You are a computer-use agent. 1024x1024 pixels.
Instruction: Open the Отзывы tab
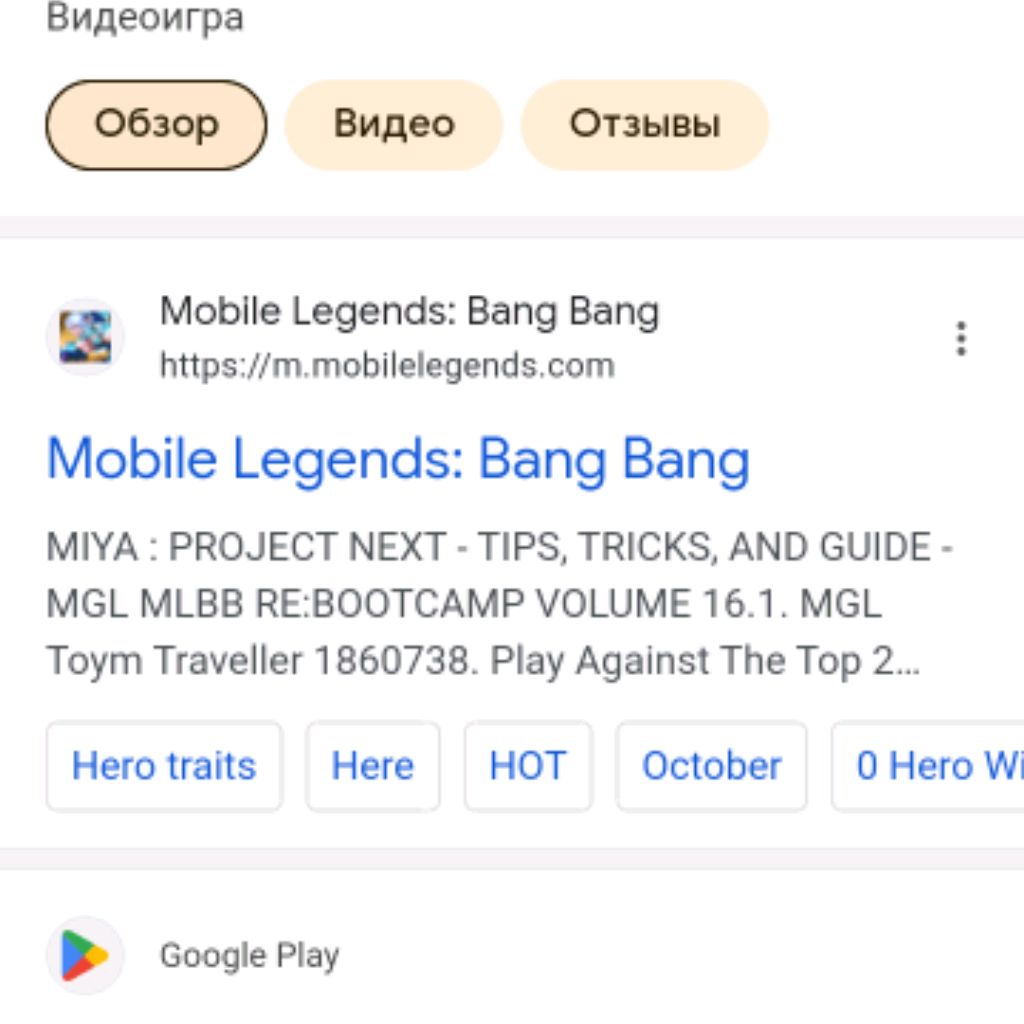tap(644, 125)
